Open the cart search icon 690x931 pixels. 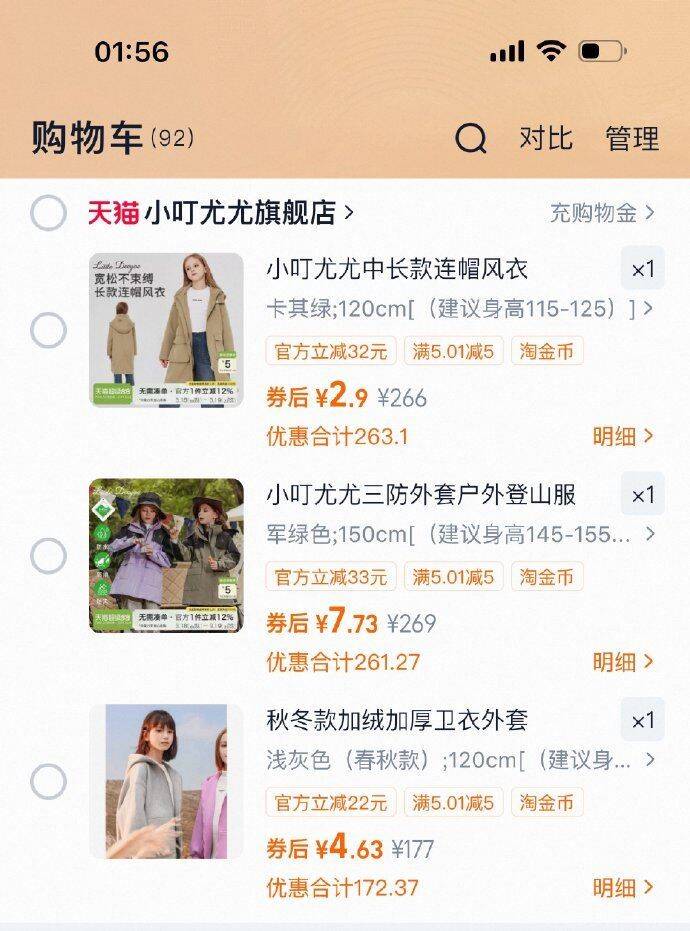(x=471, y=138)
